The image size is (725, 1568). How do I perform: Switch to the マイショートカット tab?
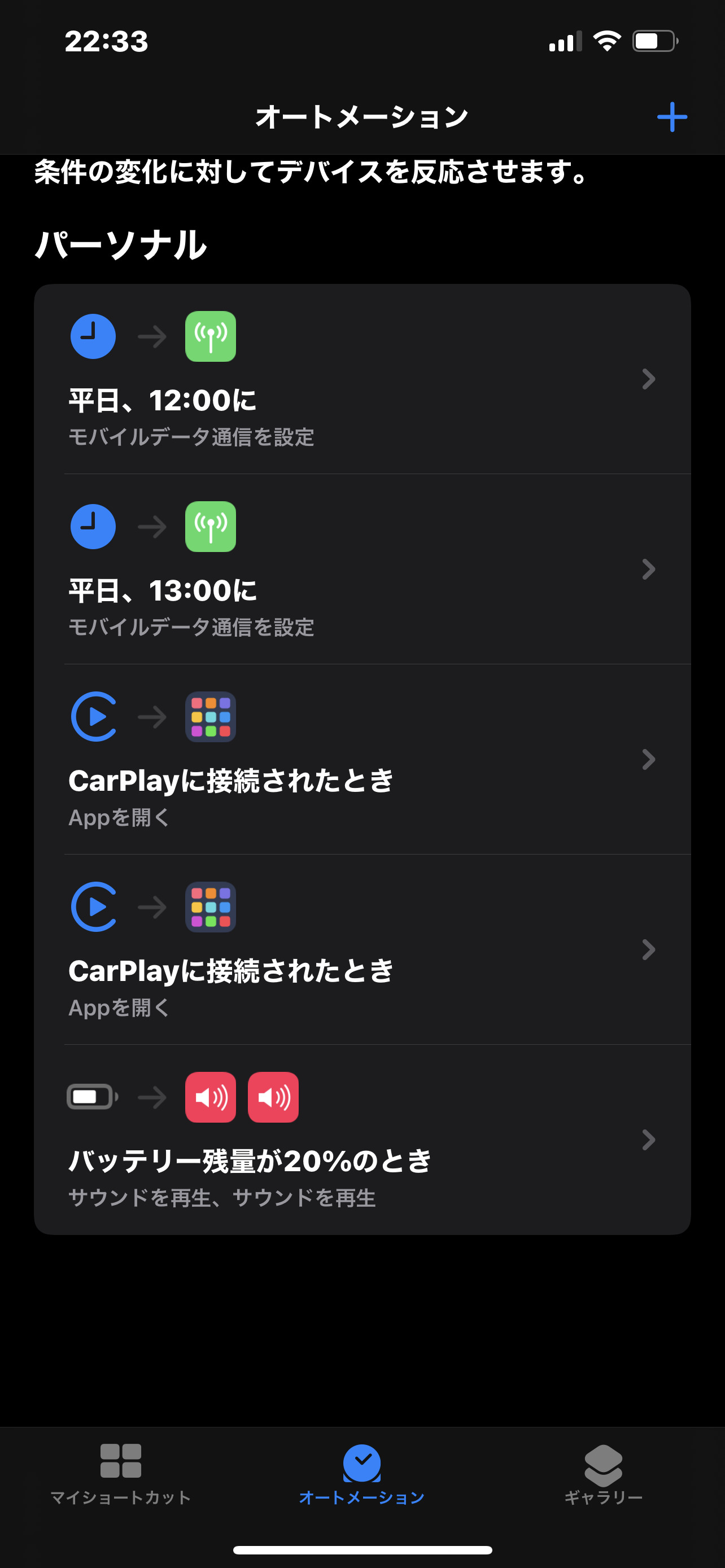click(x=120, y=1473)
